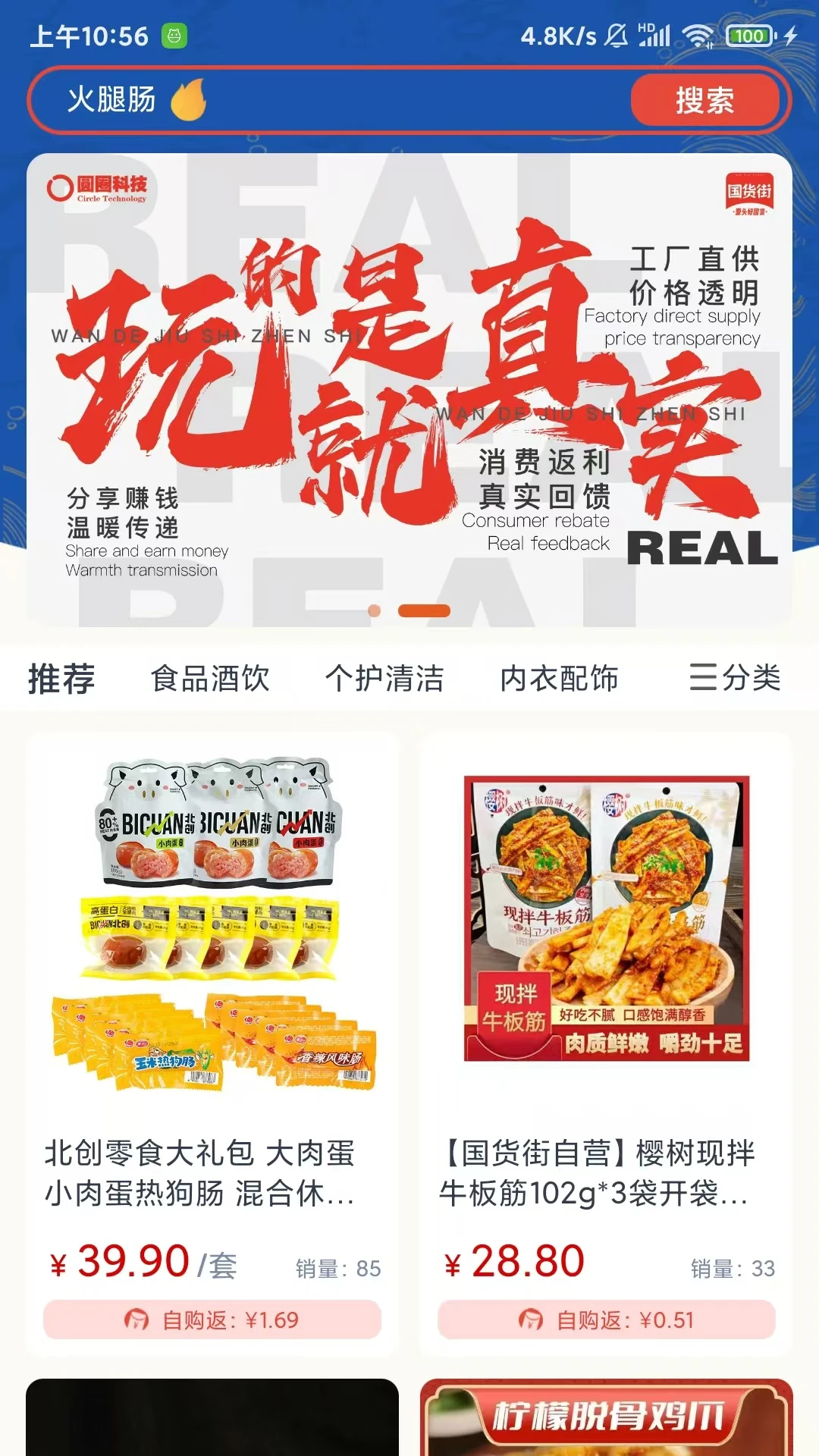This screenshot has width=819, height=1456.
Task: Open the 内衣配饰 tab
Action: click(x=559, y=678)
